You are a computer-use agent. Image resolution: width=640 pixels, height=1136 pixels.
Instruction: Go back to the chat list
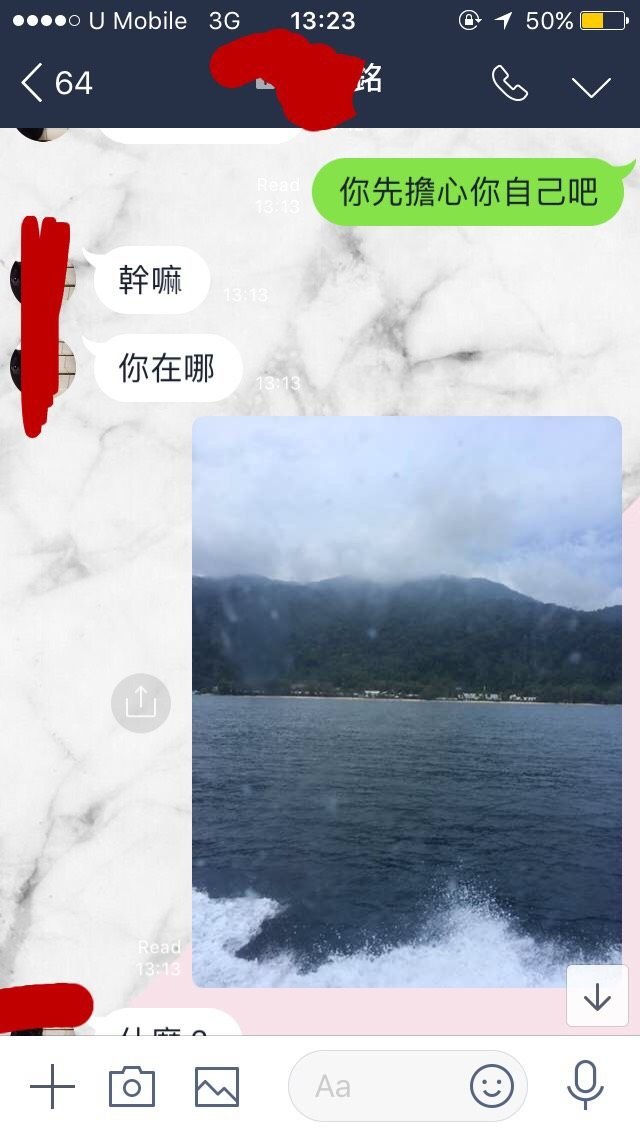[x=56, y=83]
